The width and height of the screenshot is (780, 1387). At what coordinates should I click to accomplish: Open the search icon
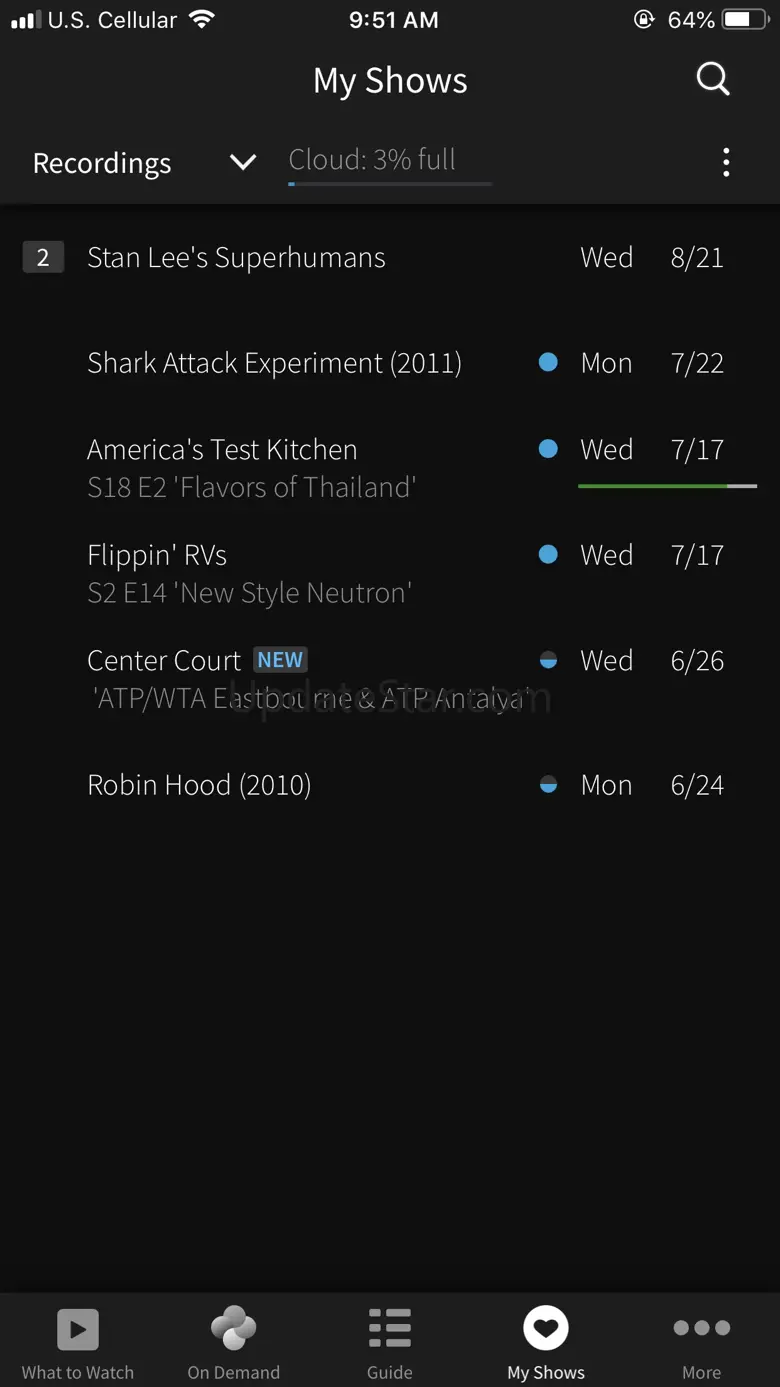pos(713,79)
